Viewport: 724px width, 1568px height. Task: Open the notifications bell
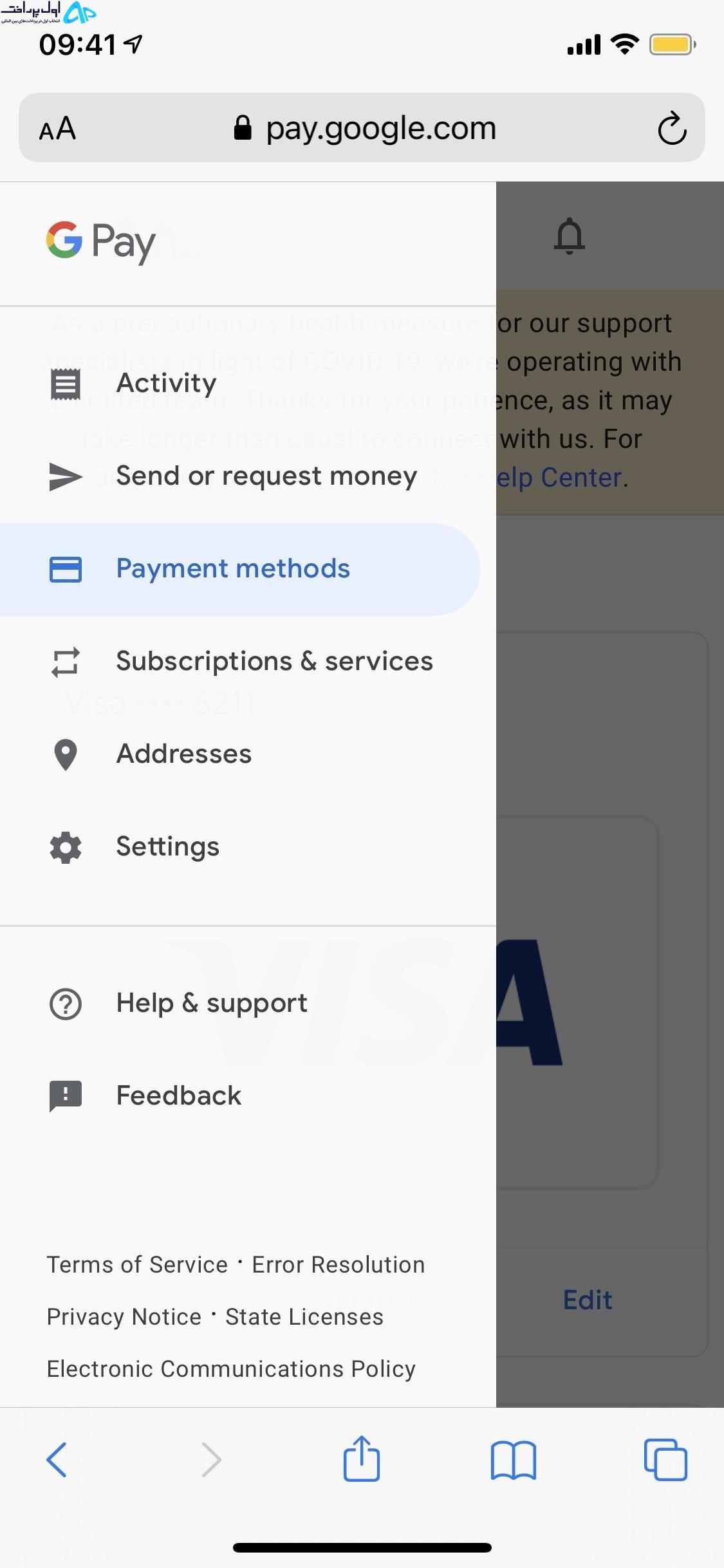point(570,236)
